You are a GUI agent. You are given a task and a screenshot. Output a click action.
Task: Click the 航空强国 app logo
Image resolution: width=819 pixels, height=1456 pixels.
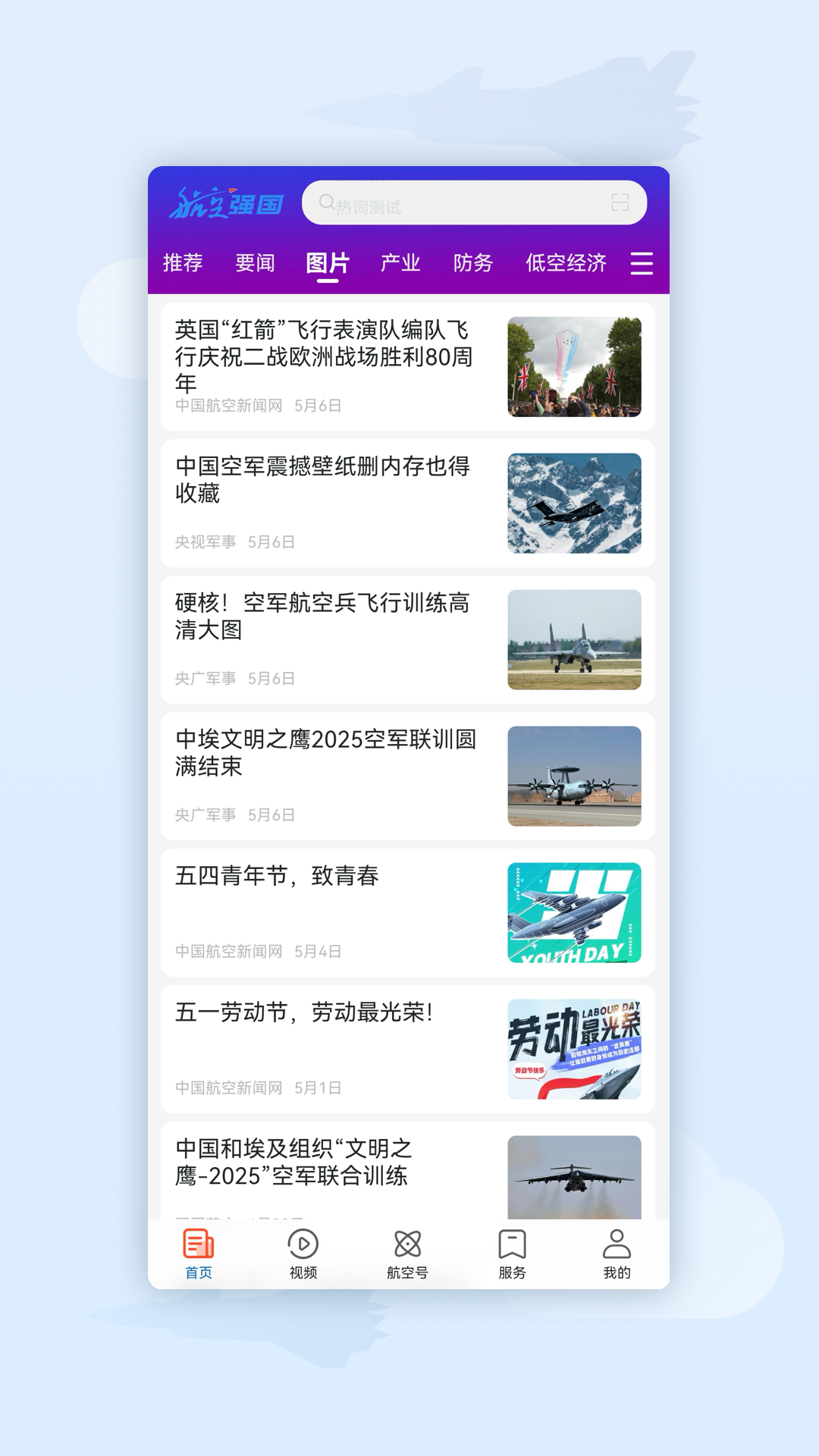point(227,203)
